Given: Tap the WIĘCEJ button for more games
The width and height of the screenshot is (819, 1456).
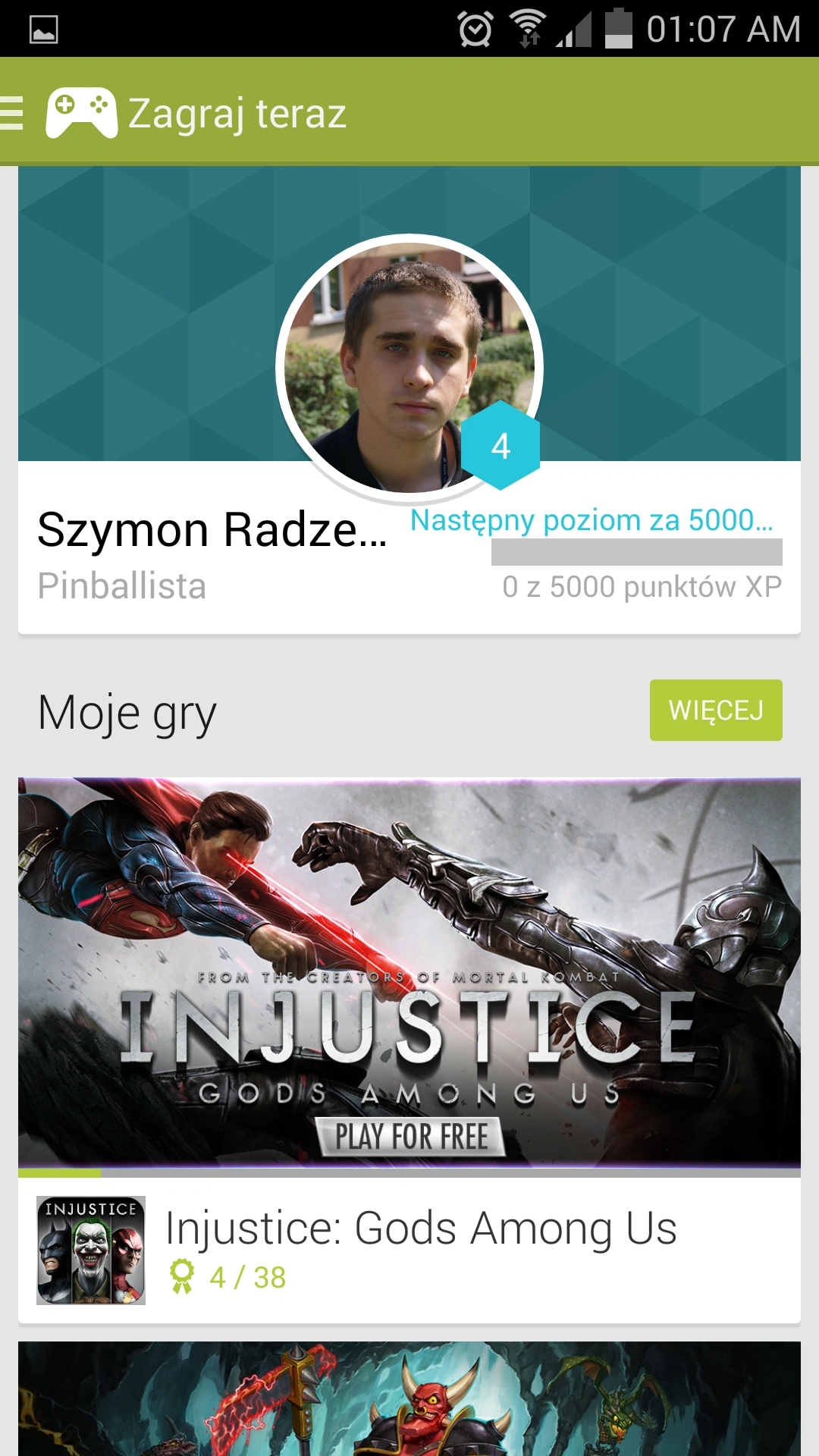Looking at the screenshot, I should point(715,711).
